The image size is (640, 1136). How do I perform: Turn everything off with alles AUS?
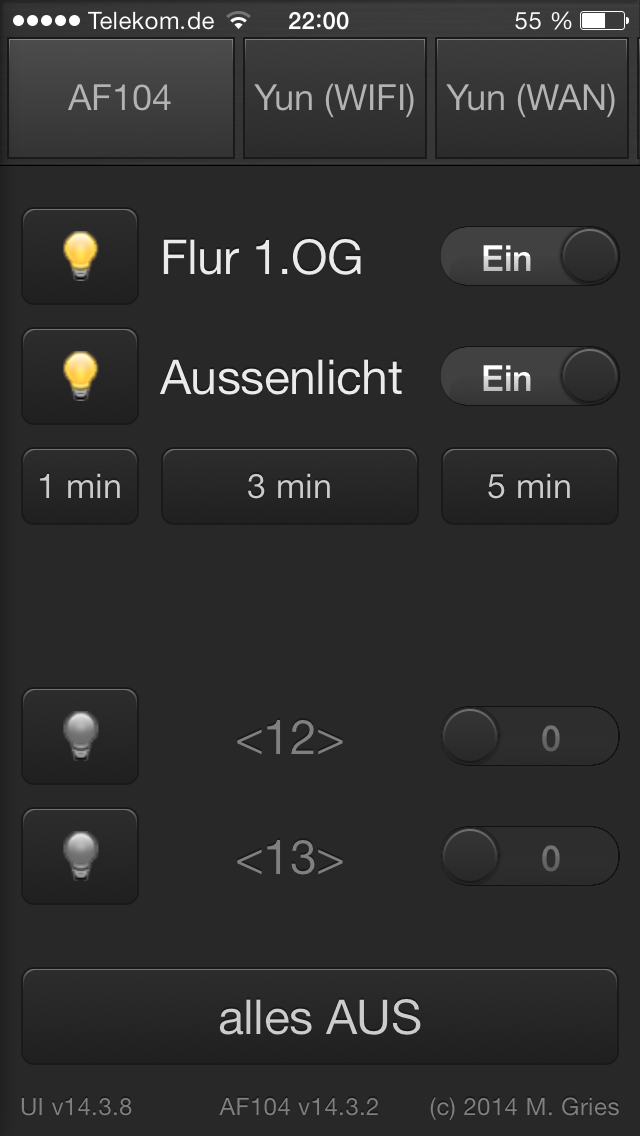click(x=320, y=1017)
